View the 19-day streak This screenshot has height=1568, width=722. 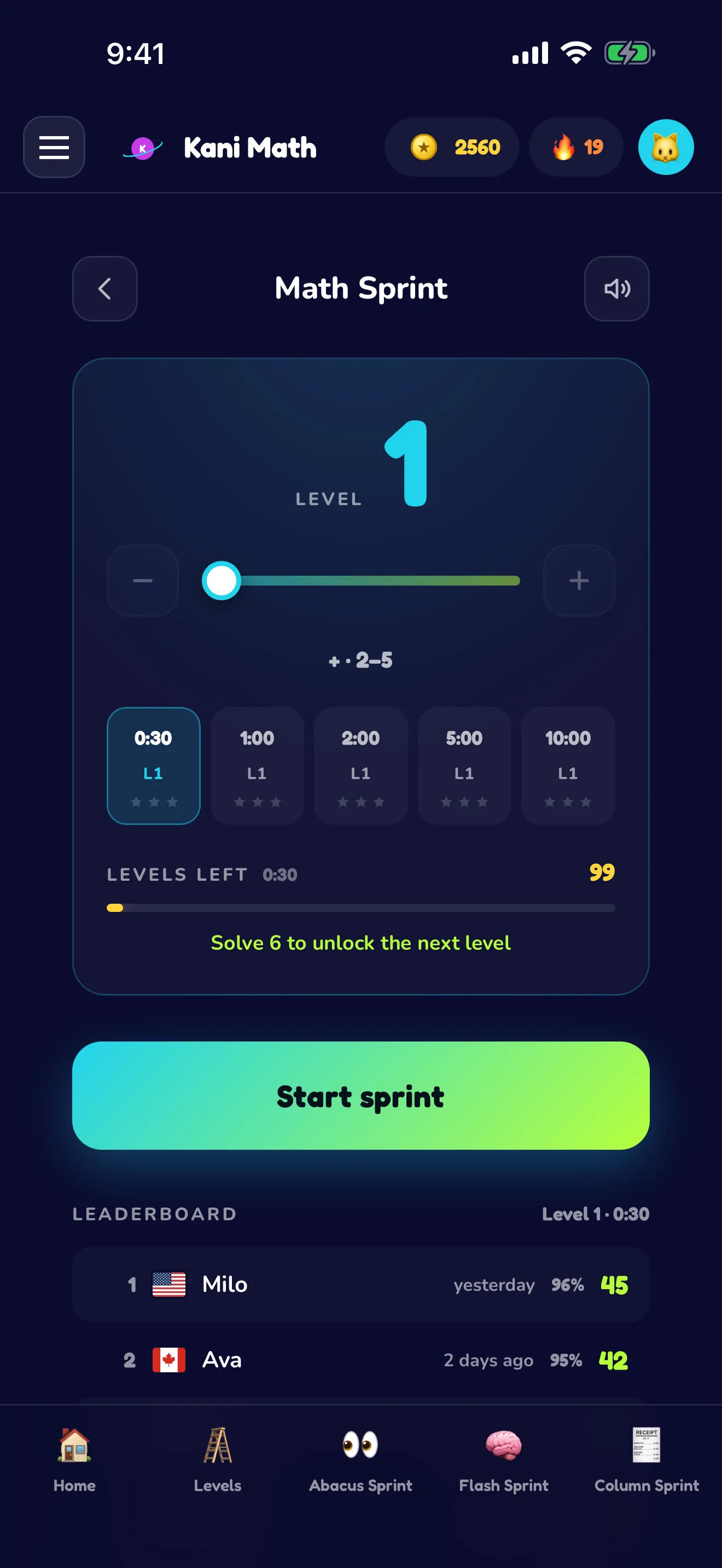click(x=577, y=147)
